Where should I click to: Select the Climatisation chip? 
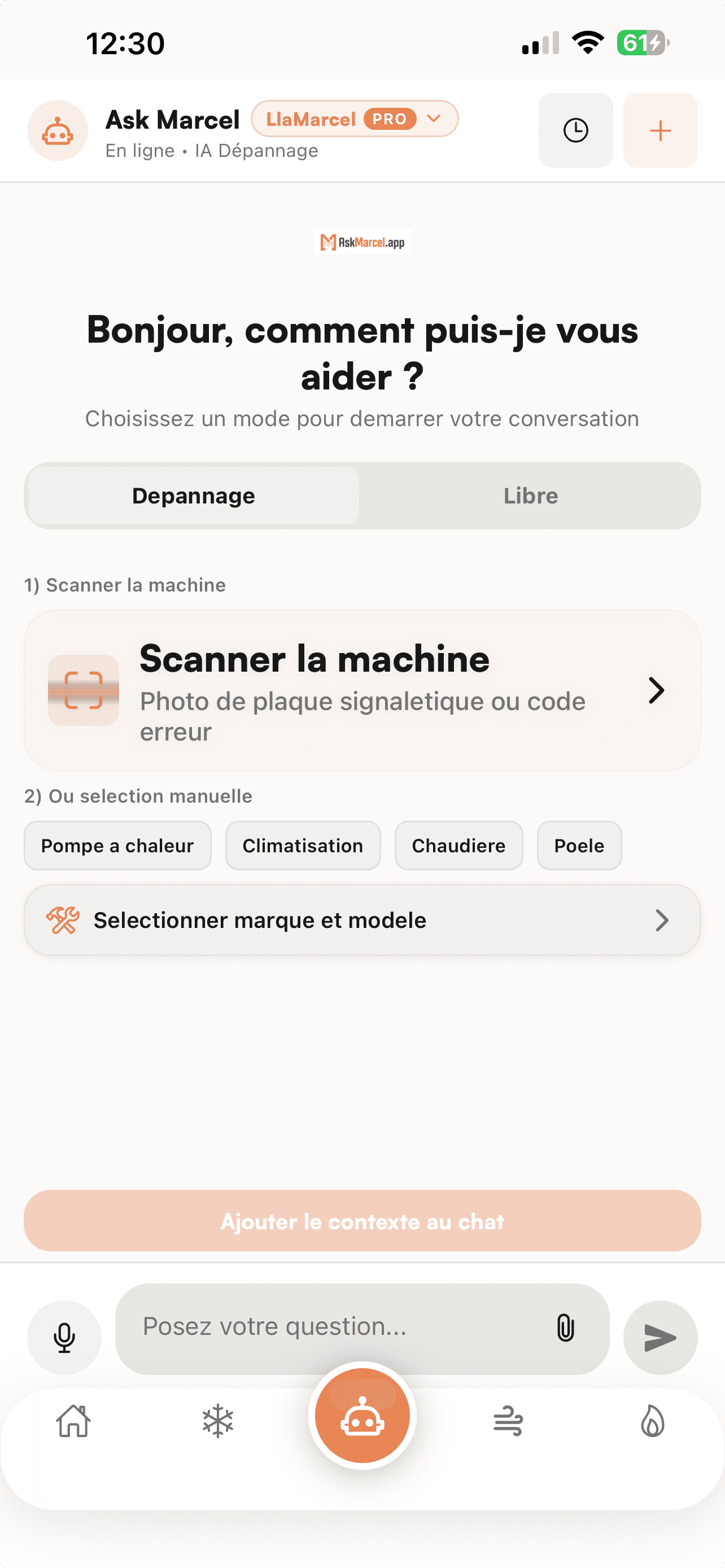click(x=303, y=846)
